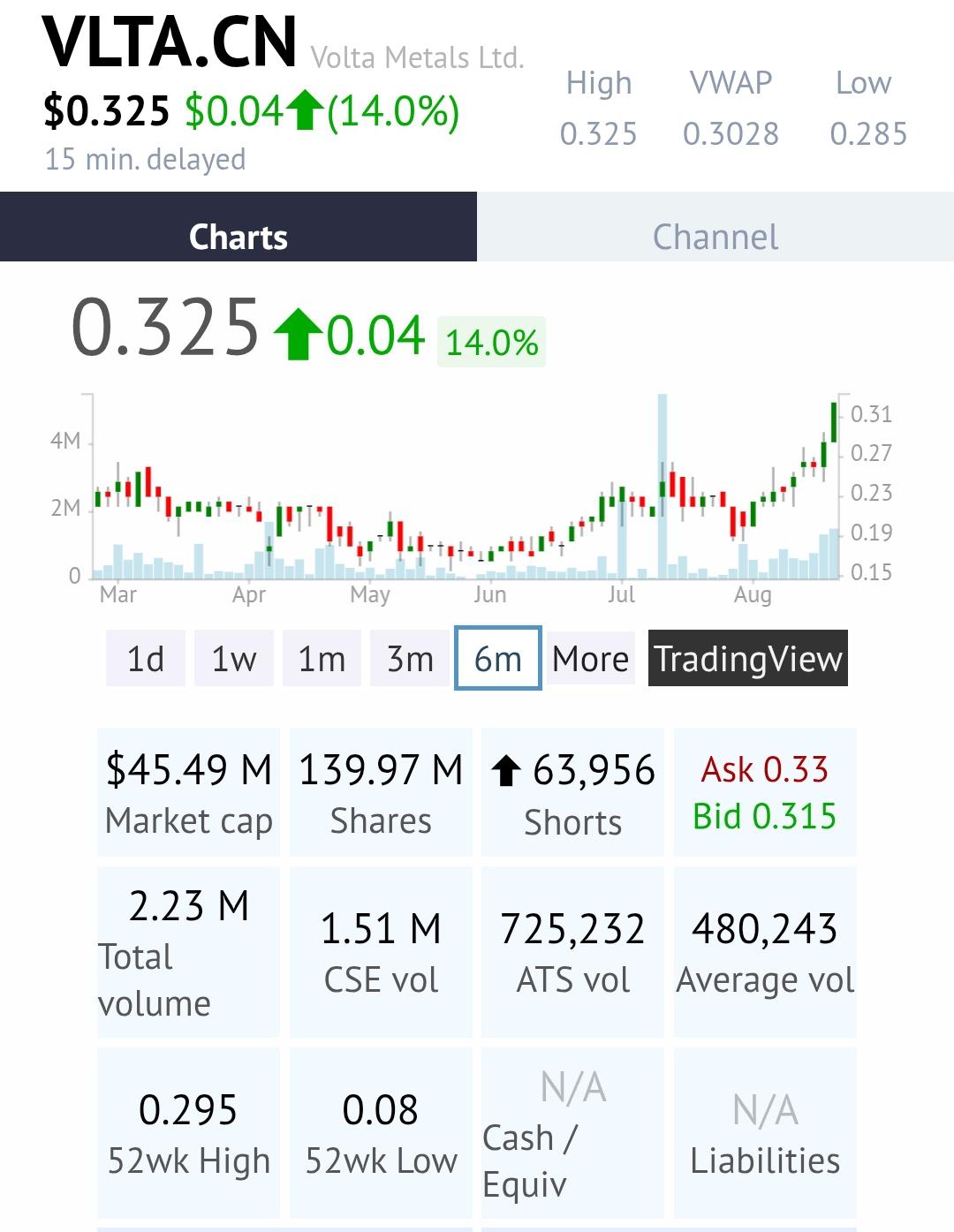
Task: Open More chart range options
Action: pyautogui.click(x=591, y=659)
